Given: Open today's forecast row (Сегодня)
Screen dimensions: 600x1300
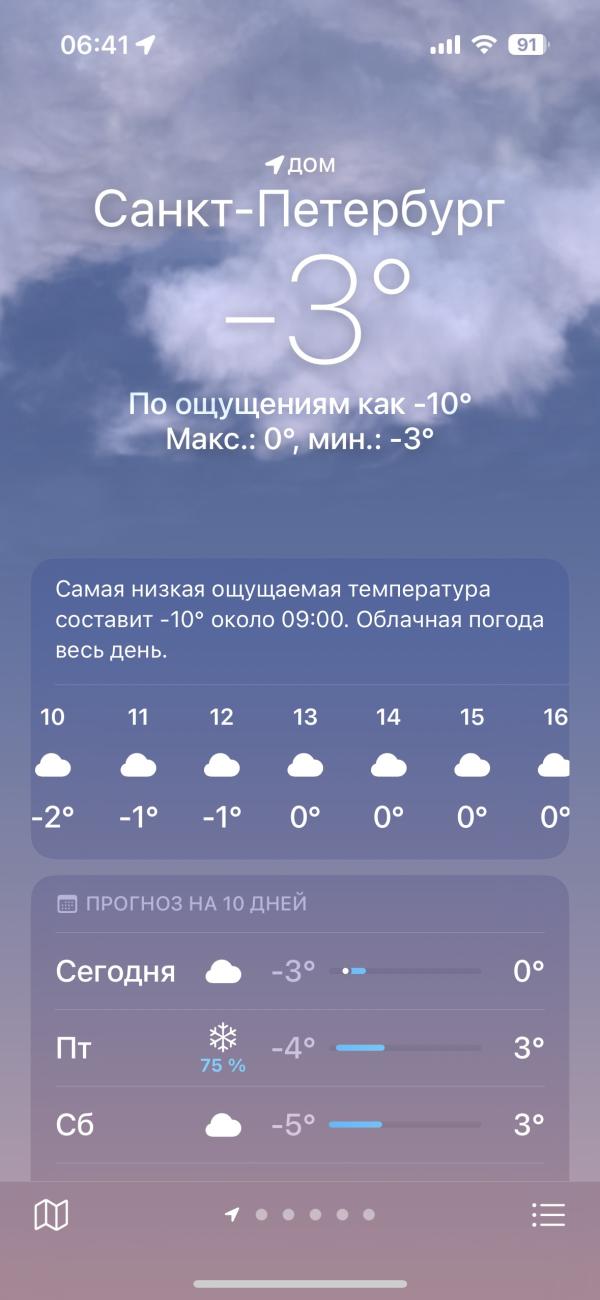Looking at the screenshot, I should [300, 971].
